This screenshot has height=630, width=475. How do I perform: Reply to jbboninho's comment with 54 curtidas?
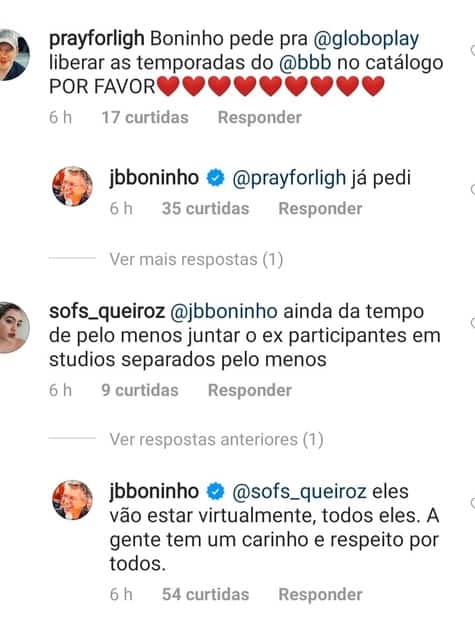320,595
